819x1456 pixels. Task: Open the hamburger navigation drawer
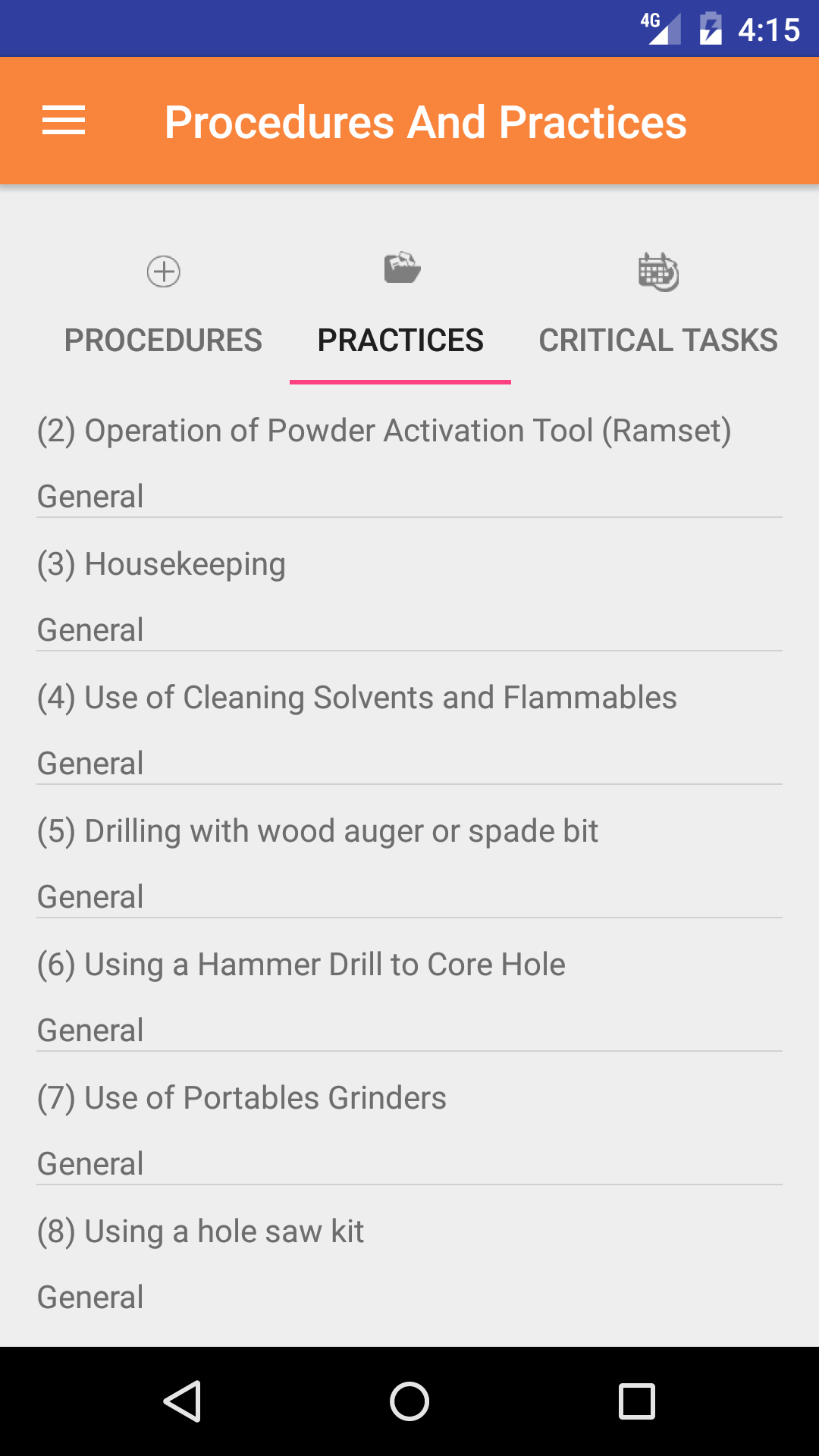(64, 121)
